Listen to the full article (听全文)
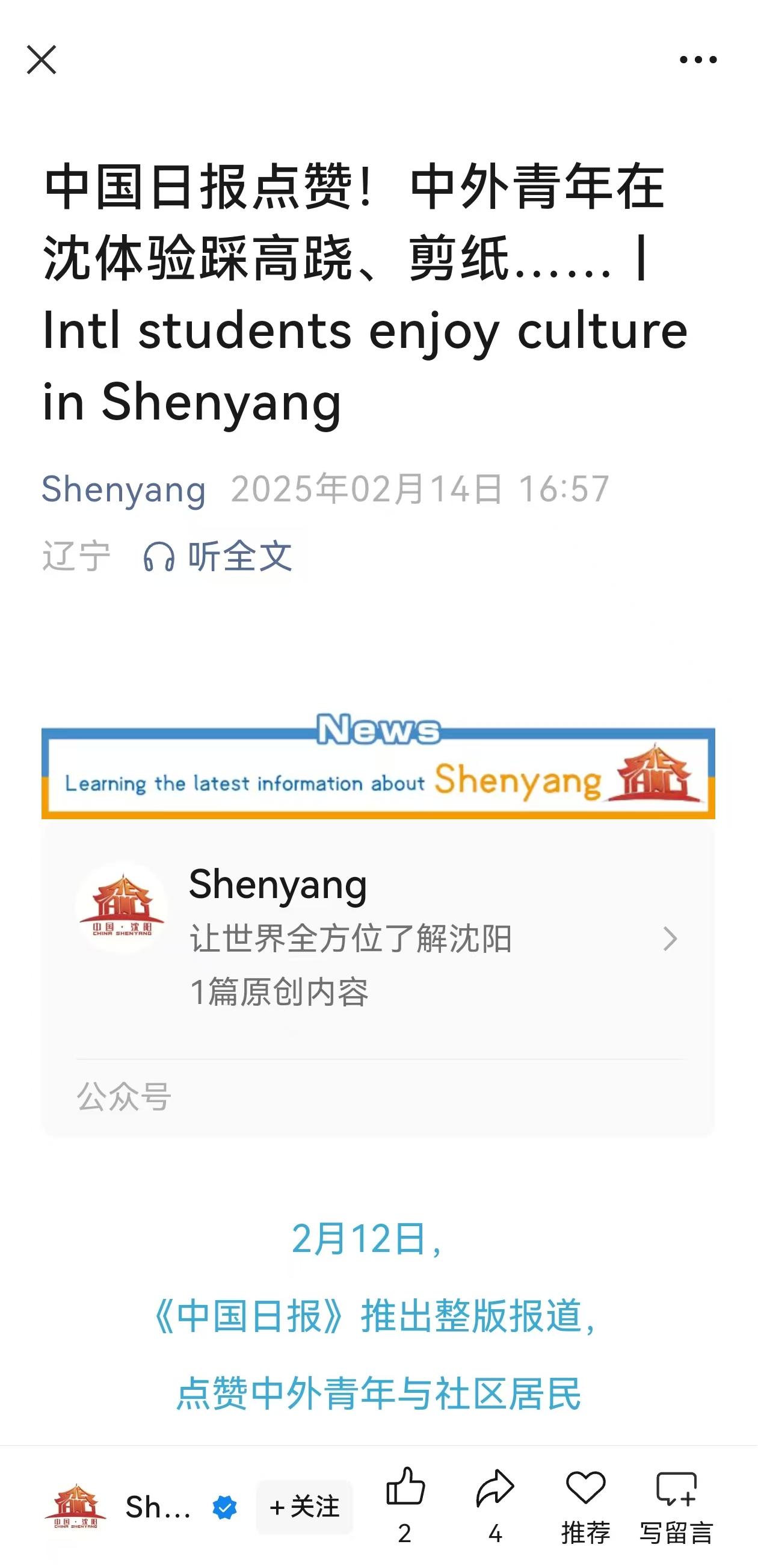758x1568 pixels. tap(218, 556)
